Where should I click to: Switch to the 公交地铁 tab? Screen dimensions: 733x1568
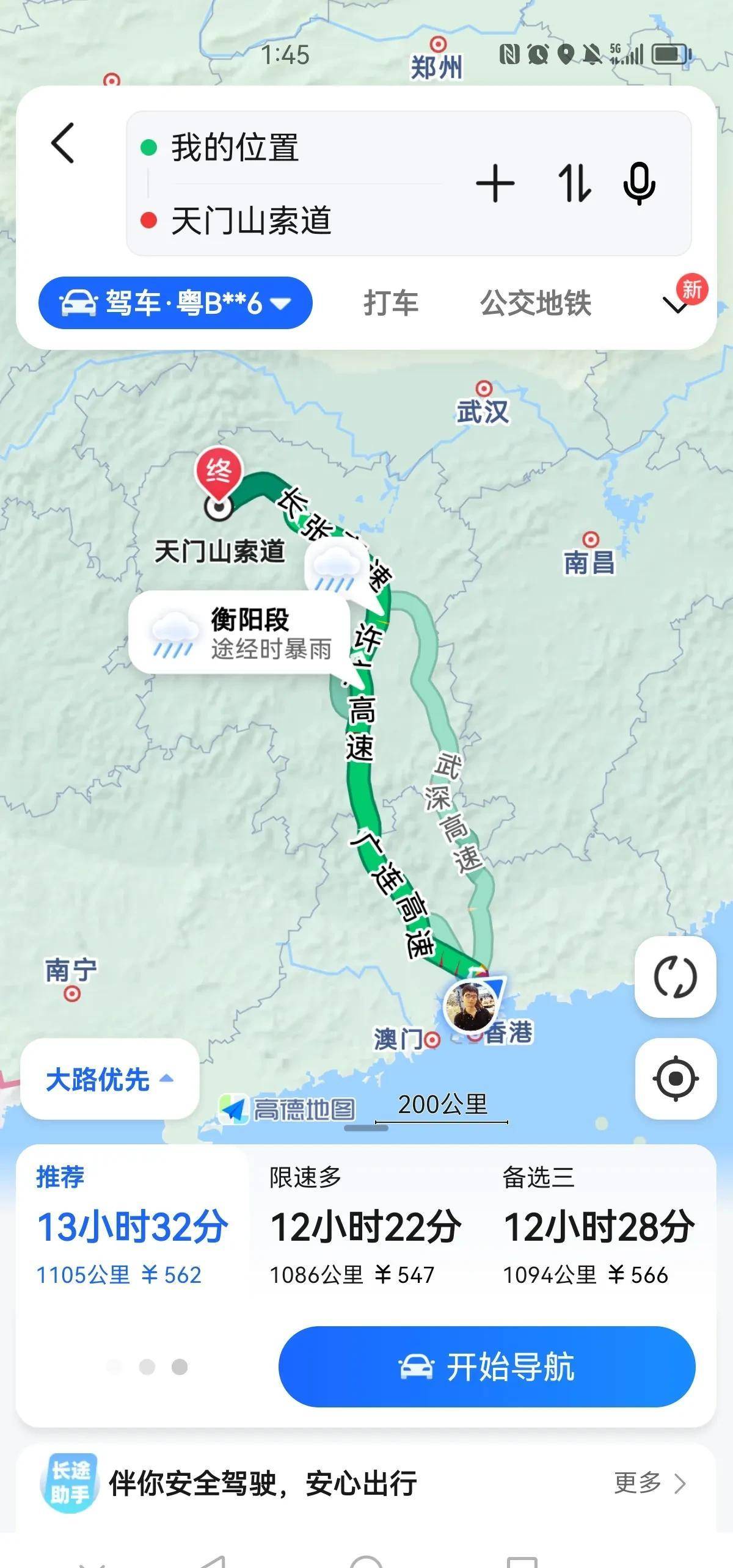pos(535,303)
